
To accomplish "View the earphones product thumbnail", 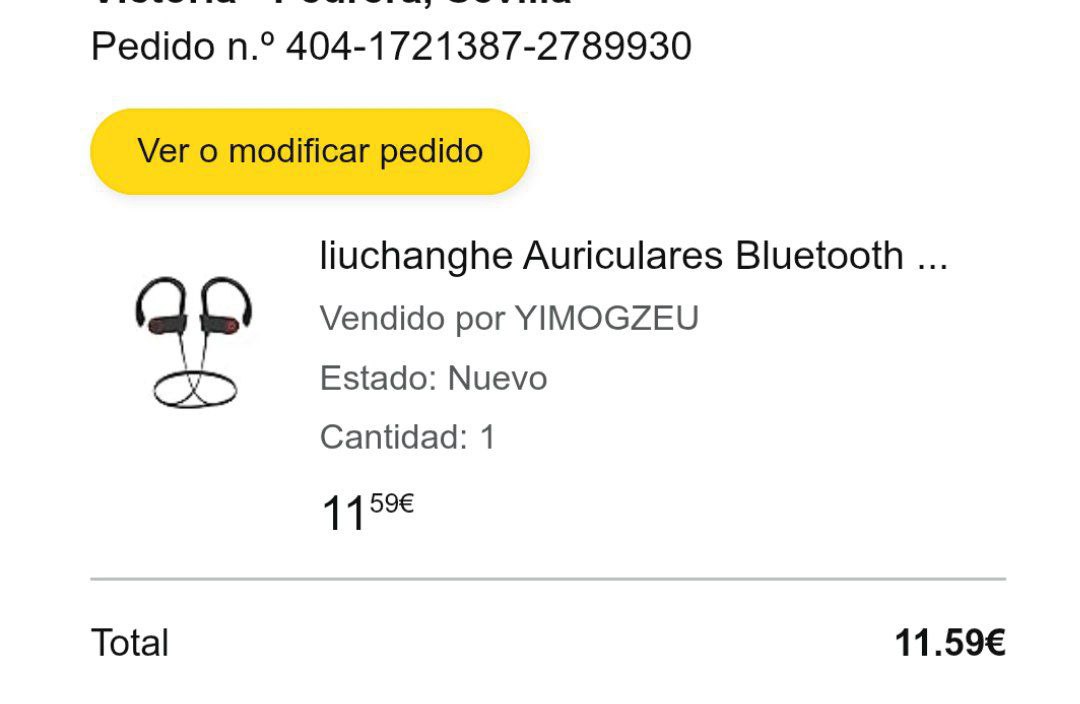I will click(194, 343).
